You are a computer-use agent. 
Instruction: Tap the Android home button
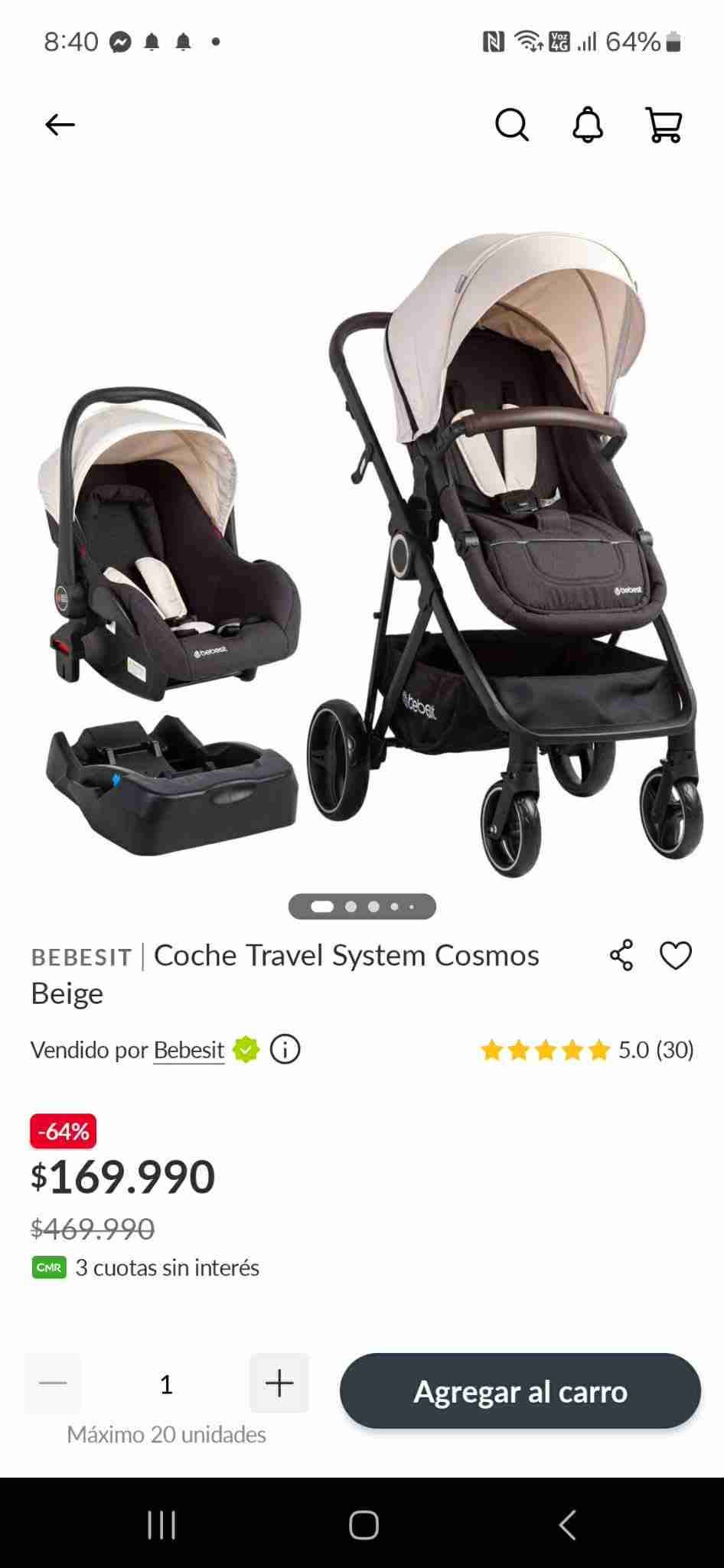coord(362,1524)
